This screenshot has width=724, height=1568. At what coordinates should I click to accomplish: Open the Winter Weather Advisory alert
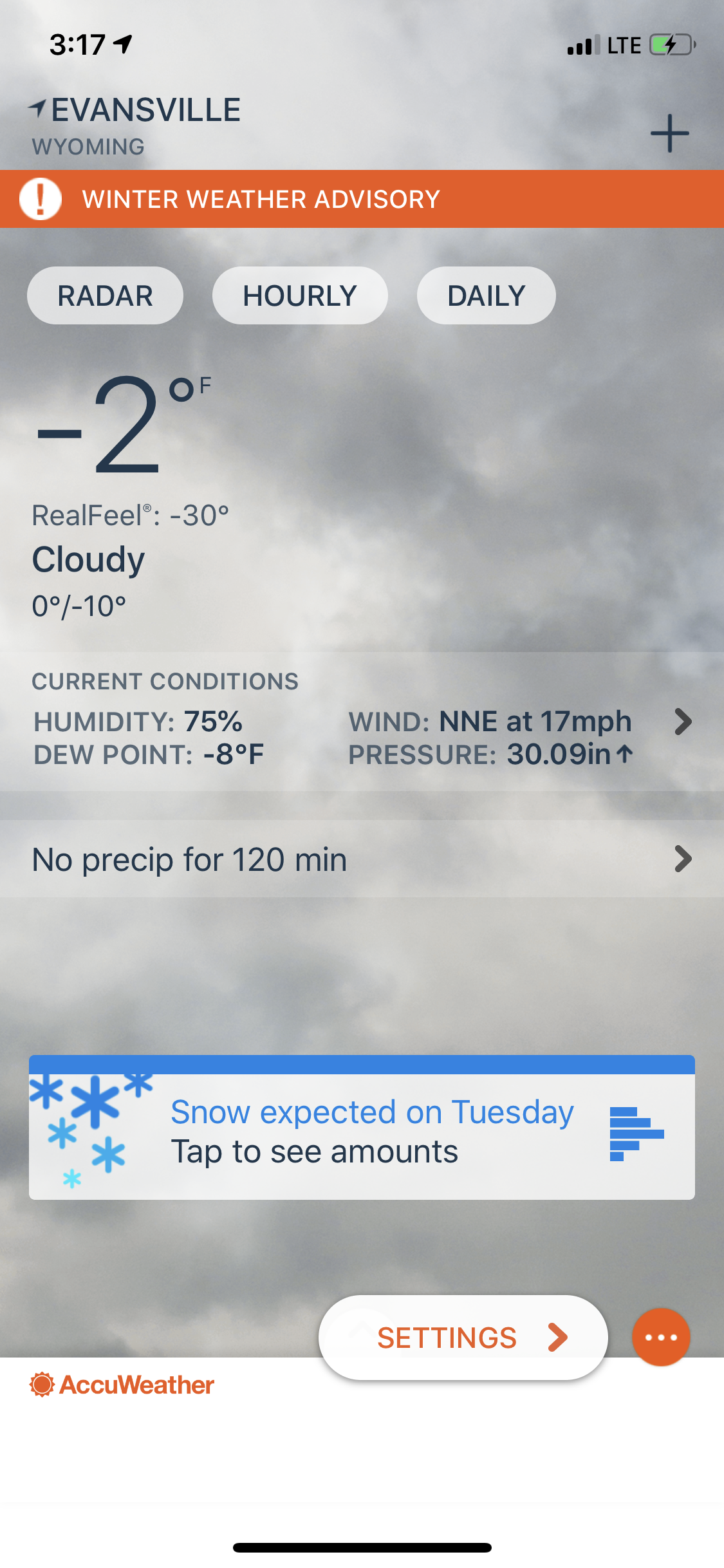tap(362, 199)
